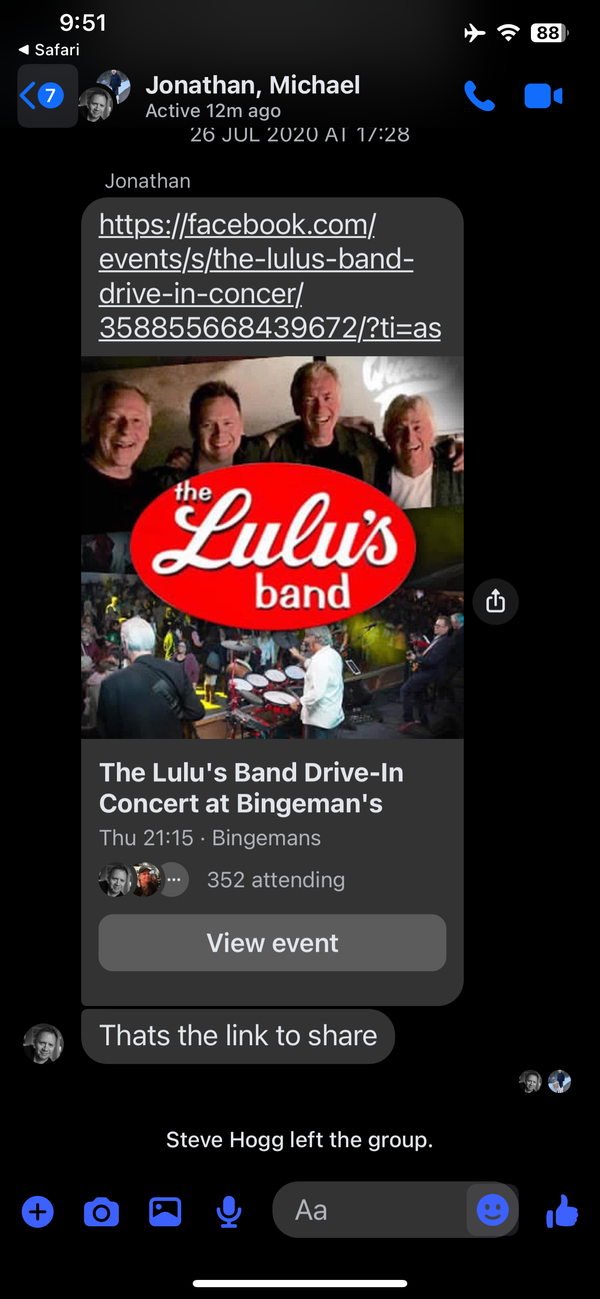Open the camera to take a photo
The width and height of the screenshot is (600, 1299).
pos(100,1212)
